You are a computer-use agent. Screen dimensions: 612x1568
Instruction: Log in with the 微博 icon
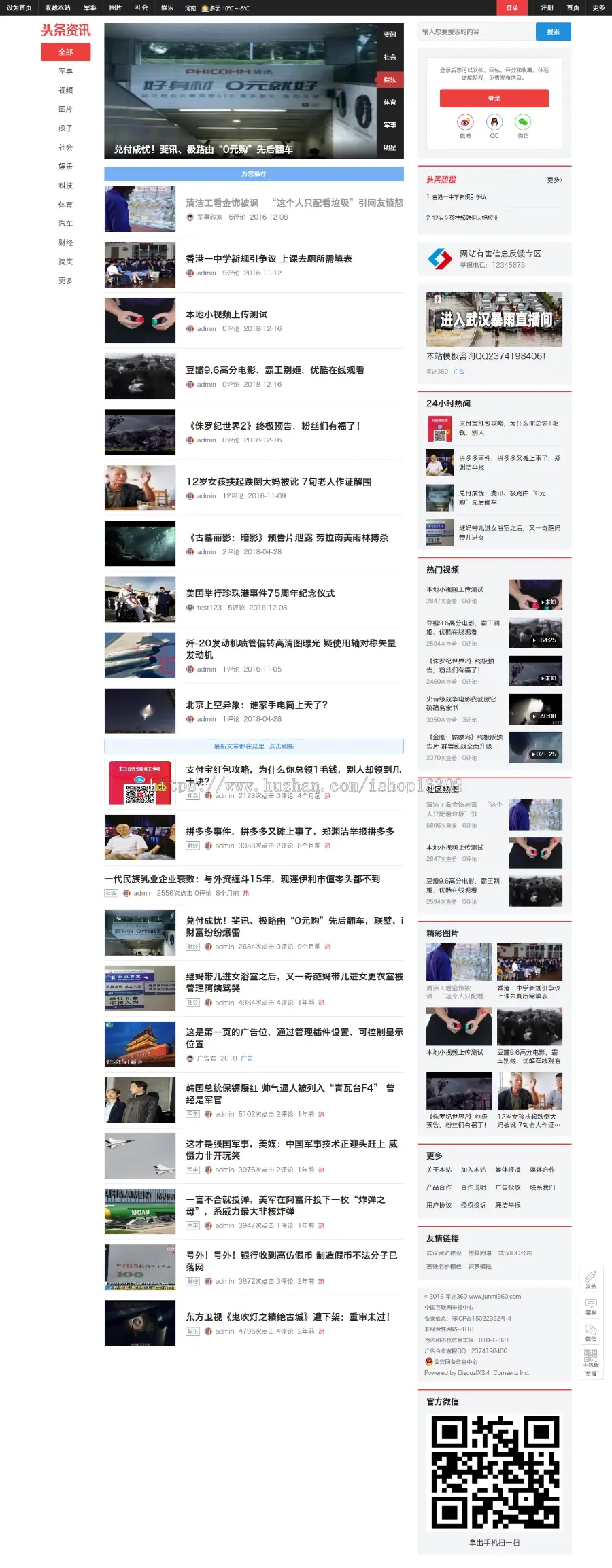click(464, 122)
